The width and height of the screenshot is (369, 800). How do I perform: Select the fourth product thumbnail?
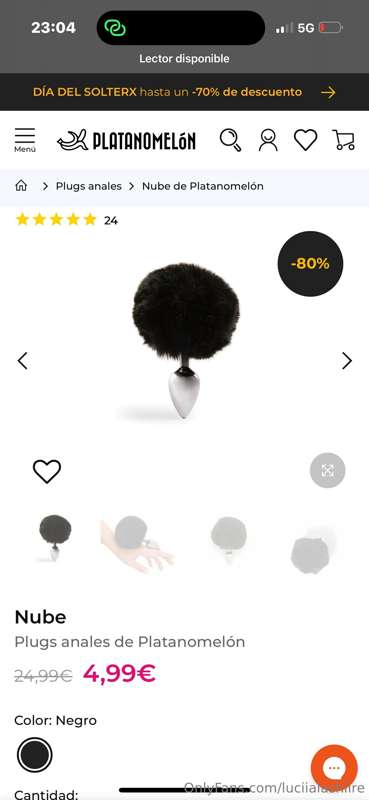(x=311, y=550)
